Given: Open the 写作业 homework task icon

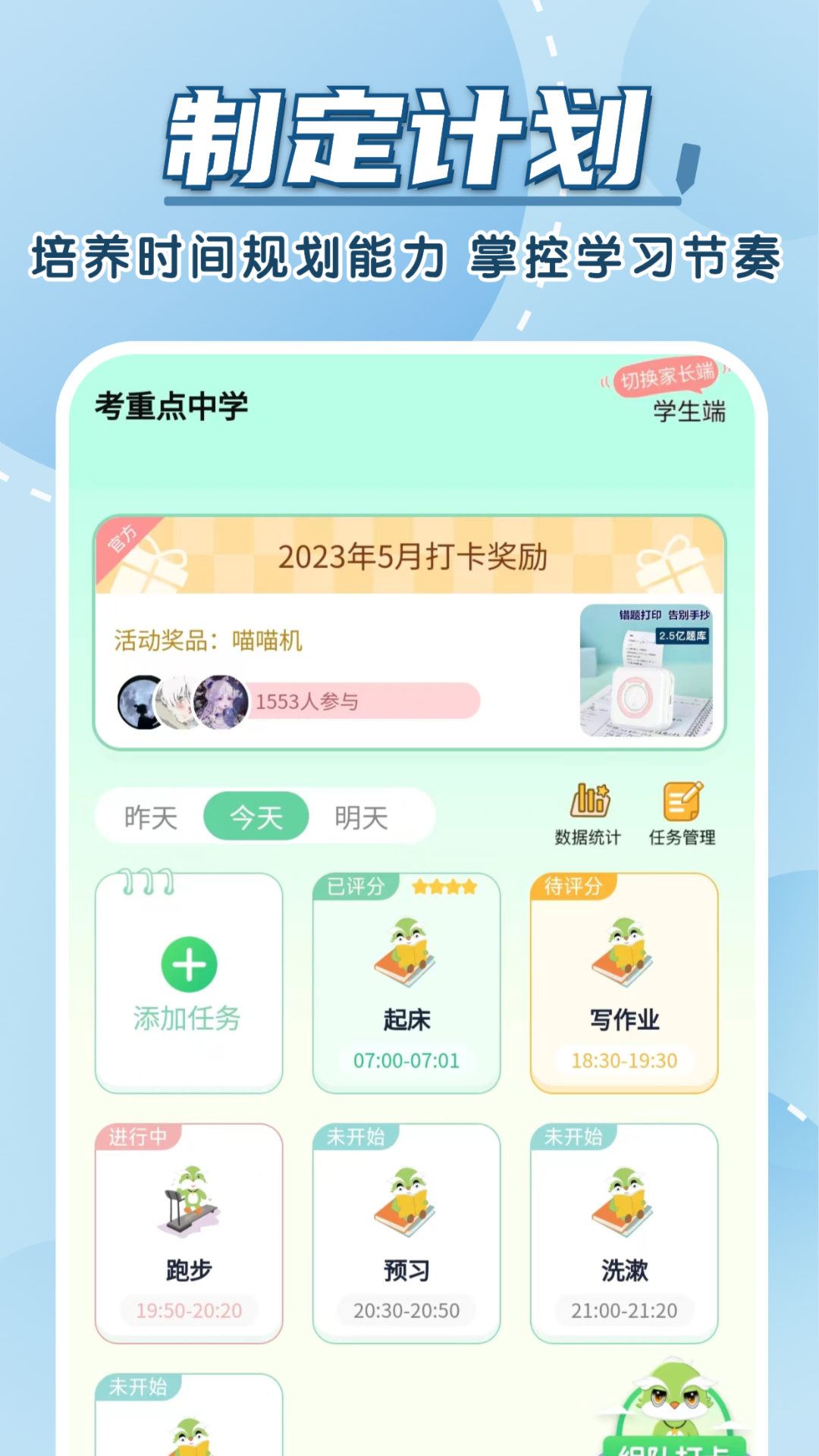Looking at the screenshot, I should coord(623,952).
